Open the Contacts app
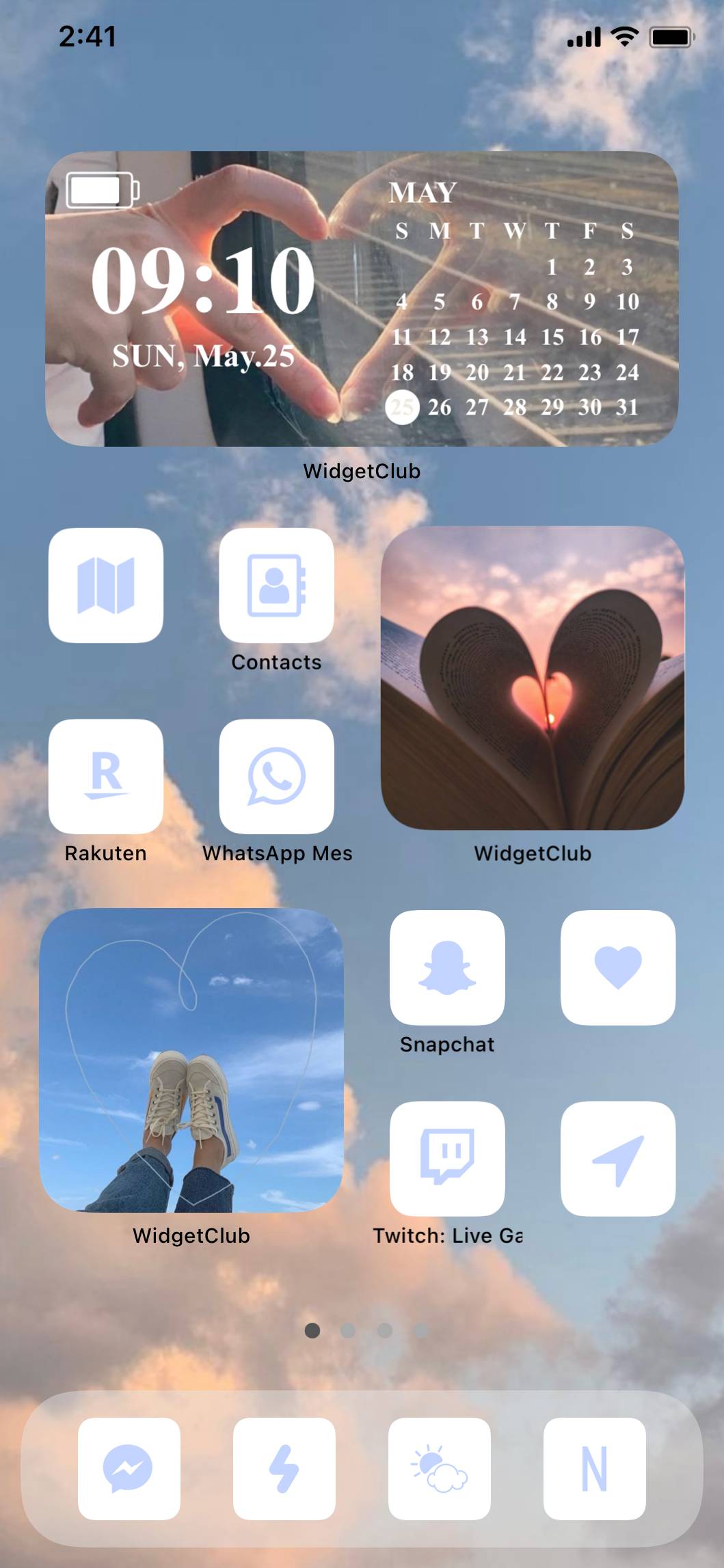Screen dimensions: 724x1568 pyautogui.click(x=276, y=585)
